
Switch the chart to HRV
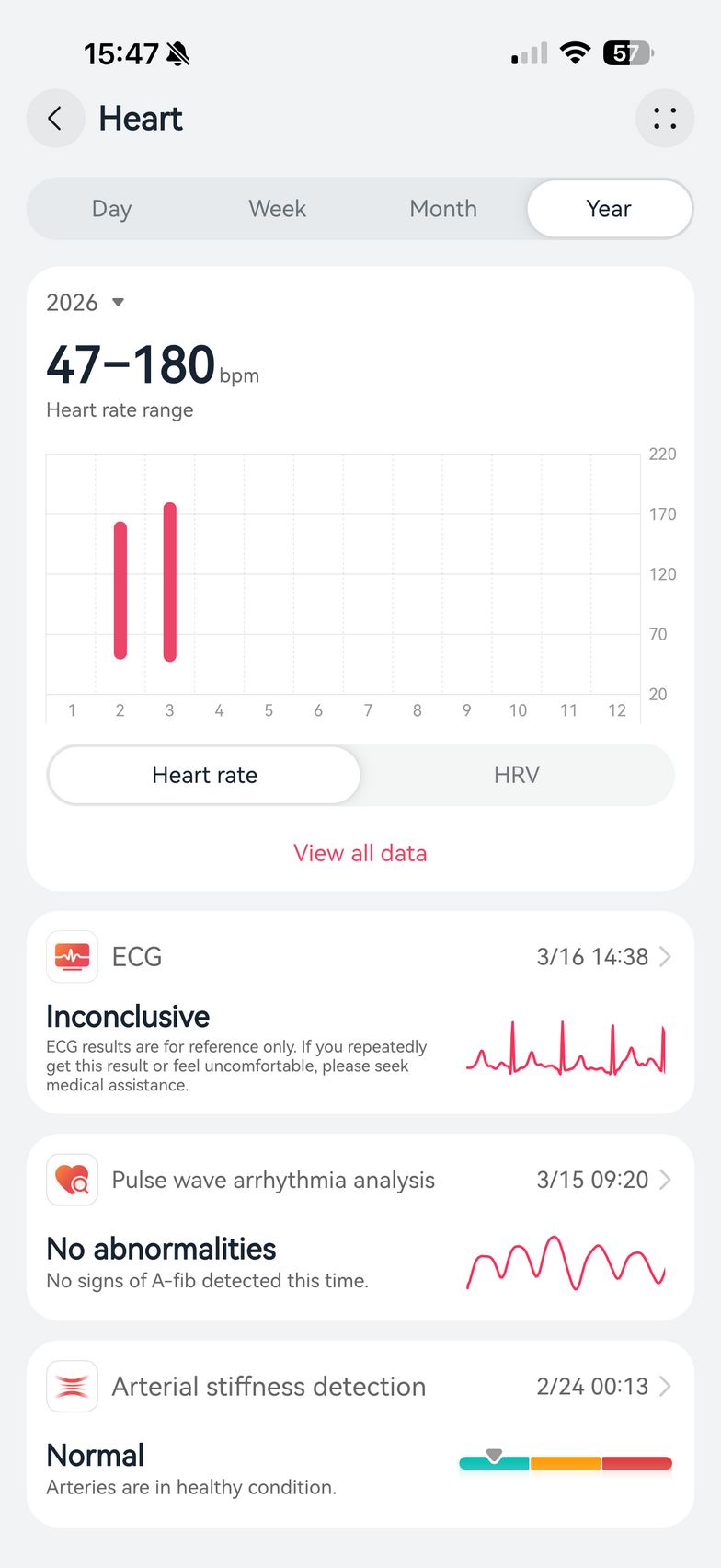point(516,775)
